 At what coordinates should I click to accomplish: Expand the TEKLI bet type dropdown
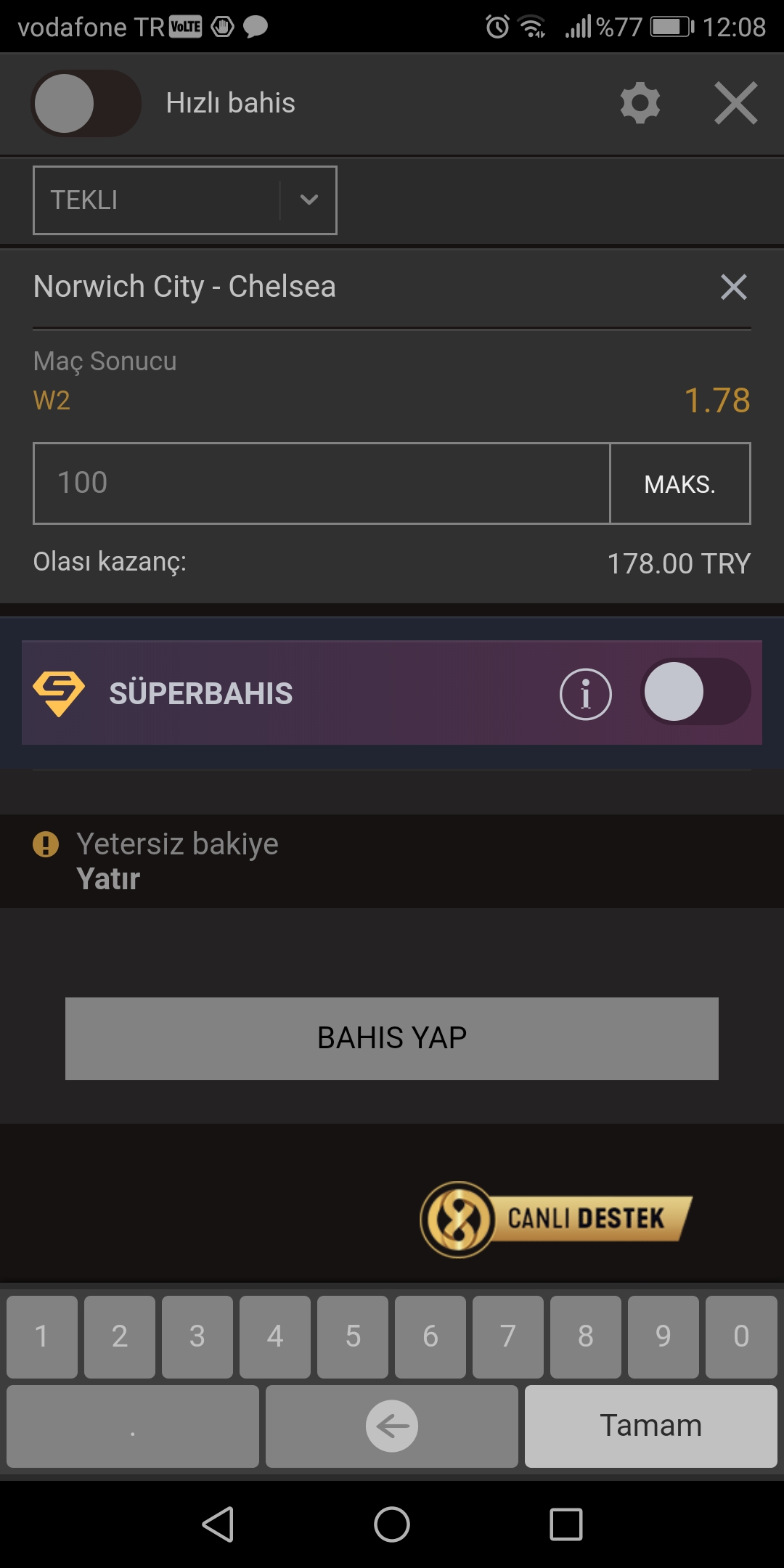coord(185,200)
